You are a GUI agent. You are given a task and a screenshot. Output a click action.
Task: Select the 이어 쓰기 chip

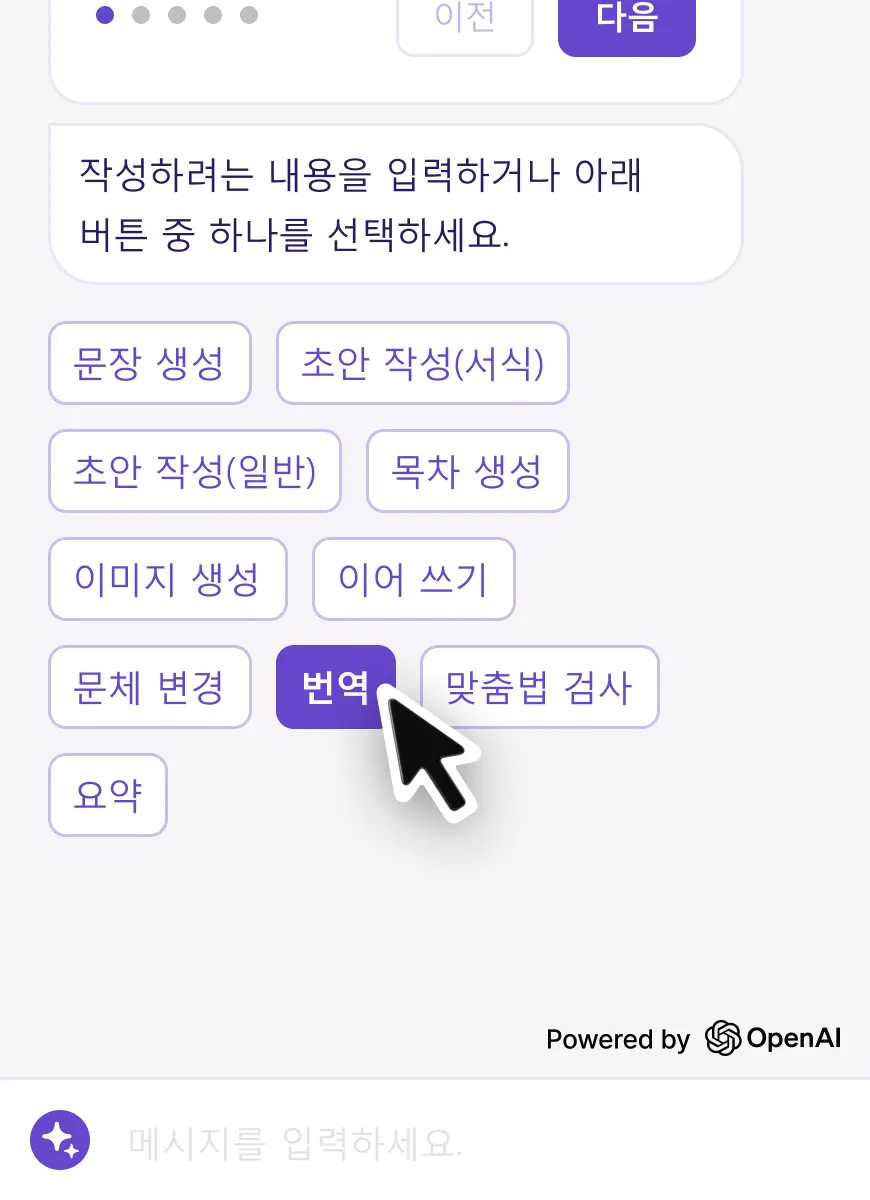413,579
